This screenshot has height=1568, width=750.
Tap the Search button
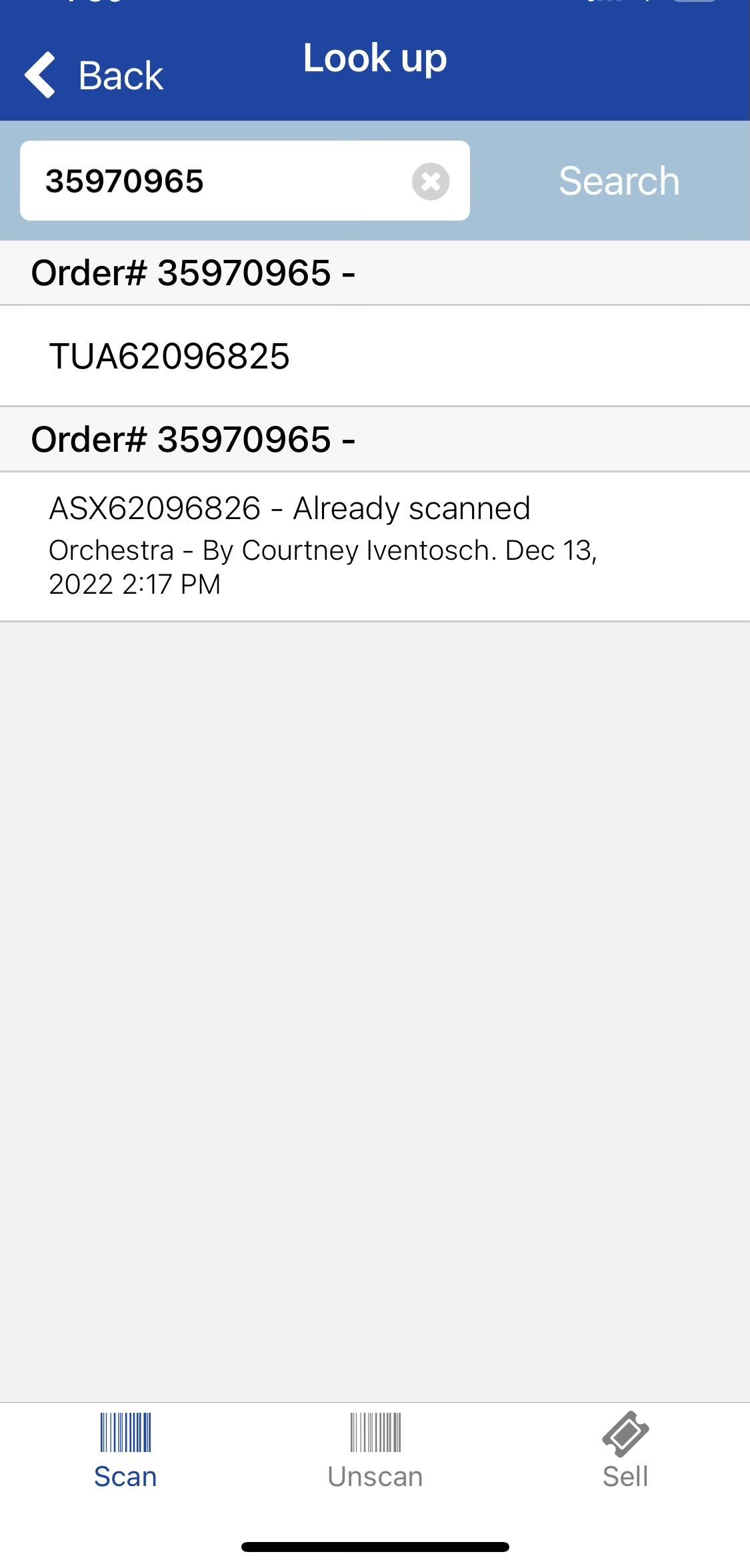pos(619,181)
